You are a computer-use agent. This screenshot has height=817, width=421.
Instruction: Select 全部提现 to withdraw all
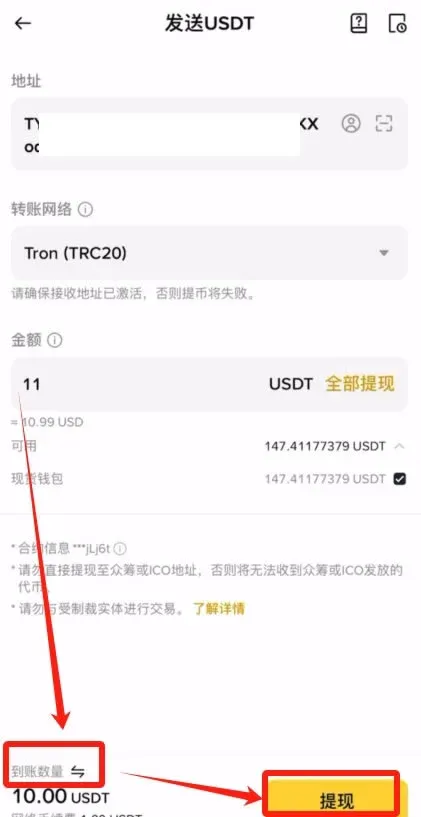click(x=360, y=384)
